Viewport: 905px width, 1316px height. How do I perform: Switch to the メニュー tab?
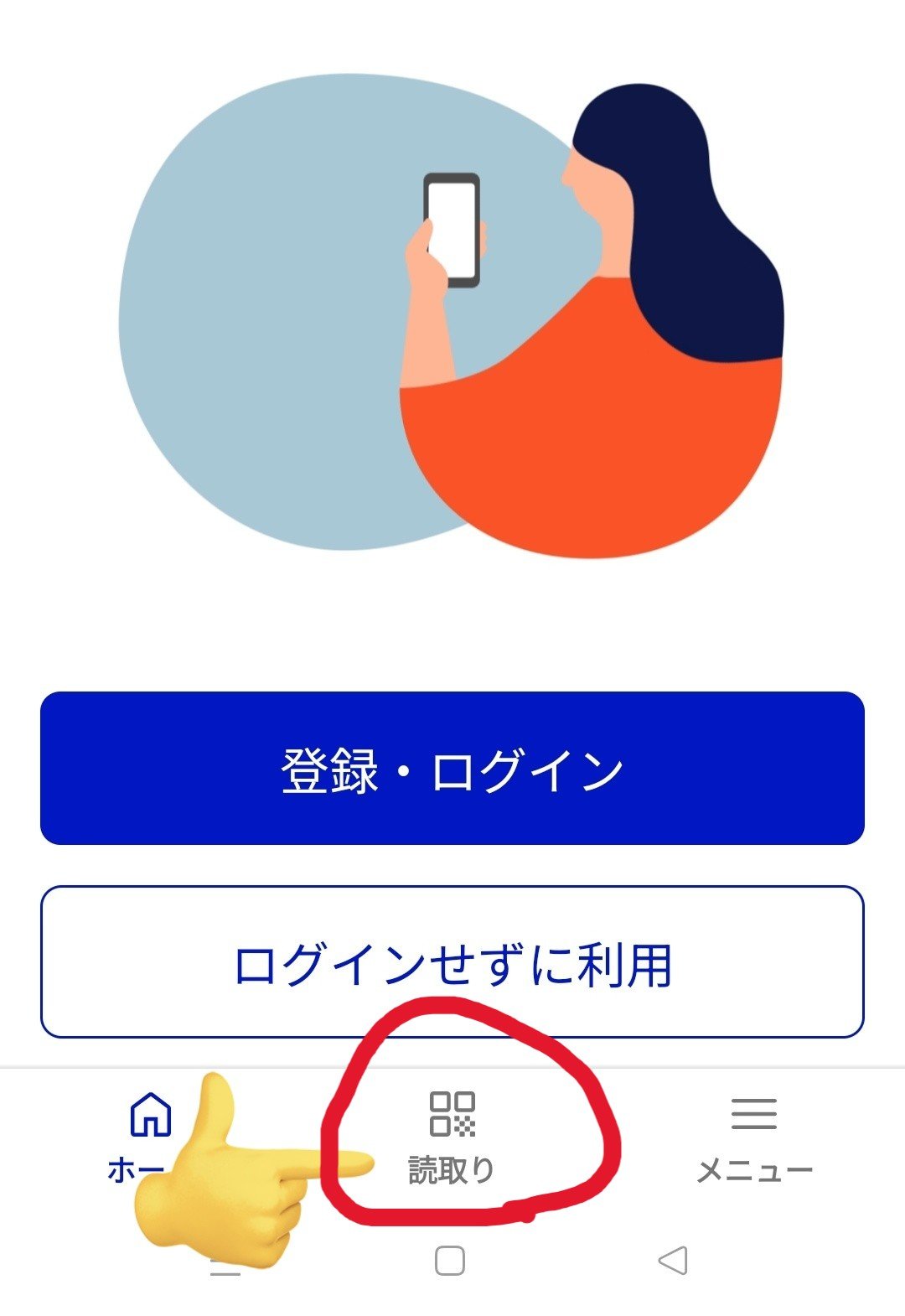(x=752, y=1140)
